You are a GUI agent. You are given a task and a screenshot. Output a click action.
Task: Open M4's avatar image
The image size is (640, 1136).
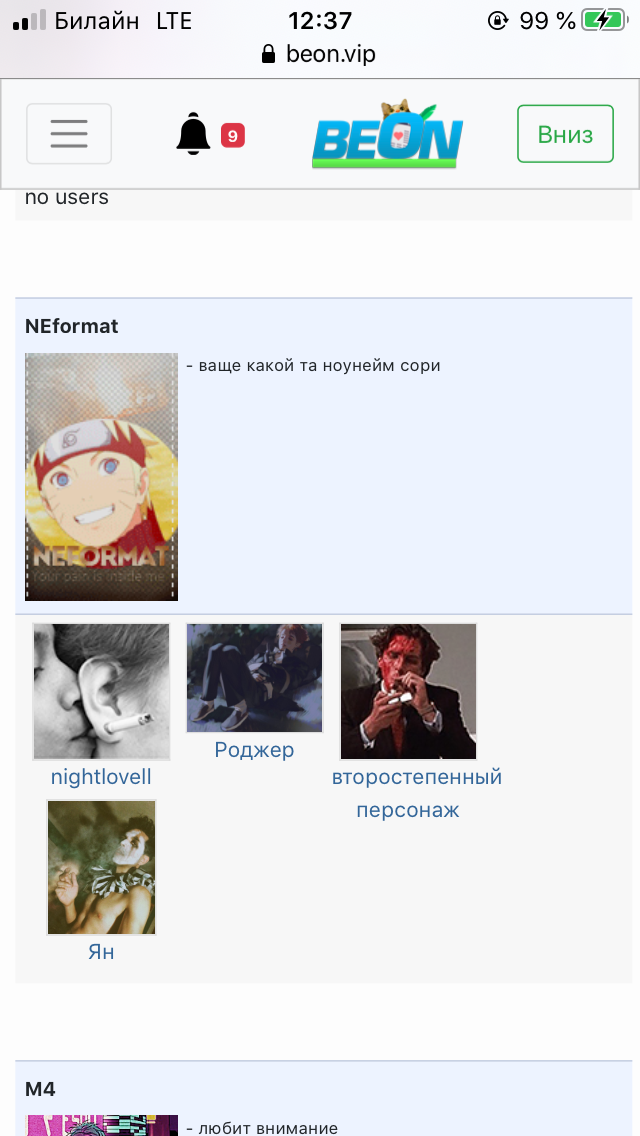[x=101, y=1126]
